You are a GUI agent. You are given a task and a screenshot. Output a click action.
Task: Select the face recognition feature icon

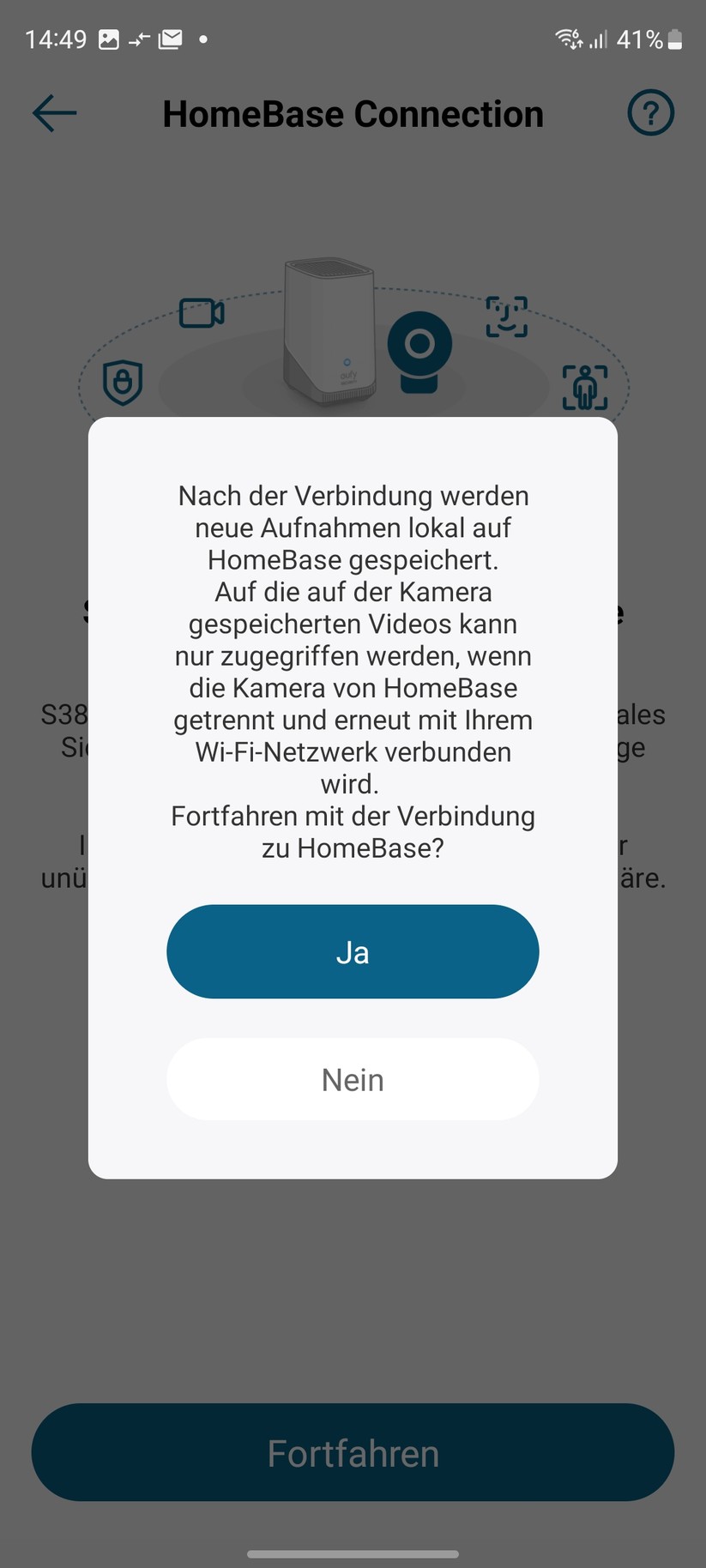505,314
